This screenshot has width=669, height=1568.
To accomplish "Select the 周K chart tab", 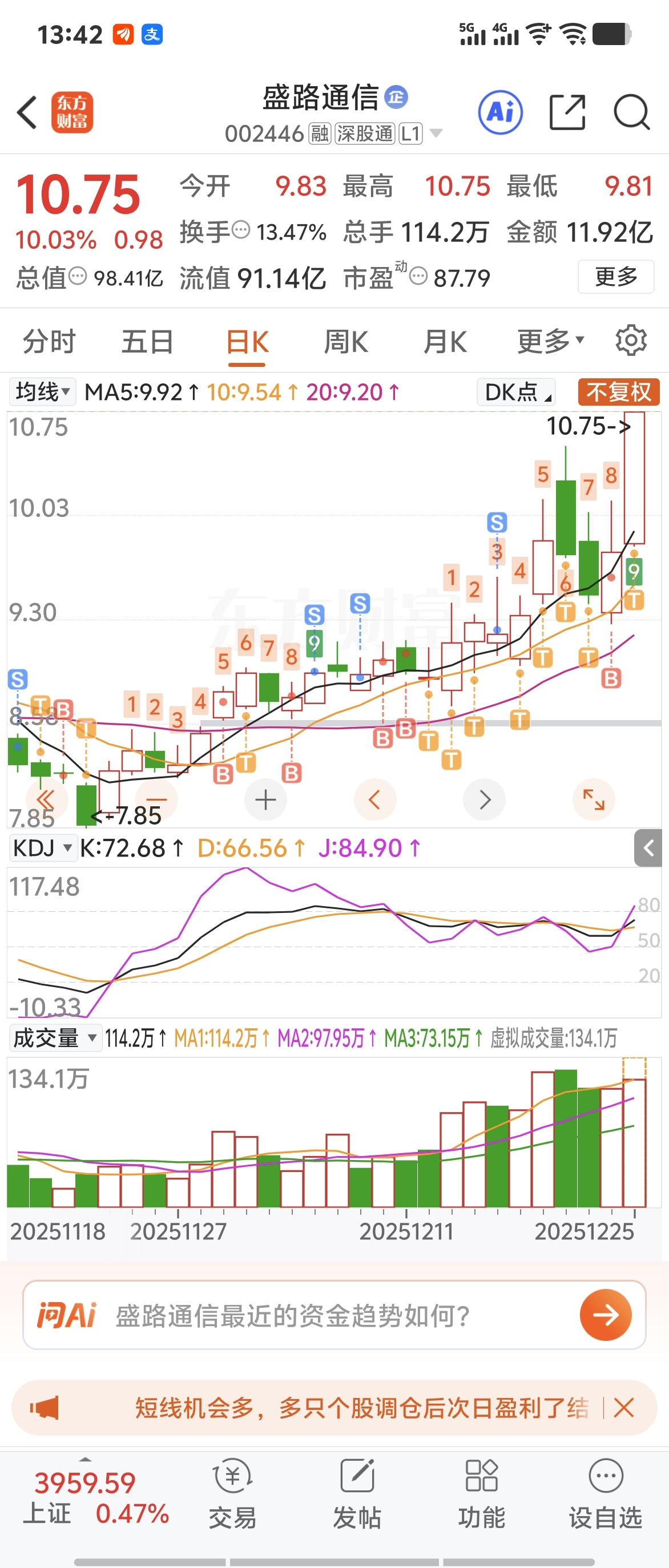I will tap(346, 341).
